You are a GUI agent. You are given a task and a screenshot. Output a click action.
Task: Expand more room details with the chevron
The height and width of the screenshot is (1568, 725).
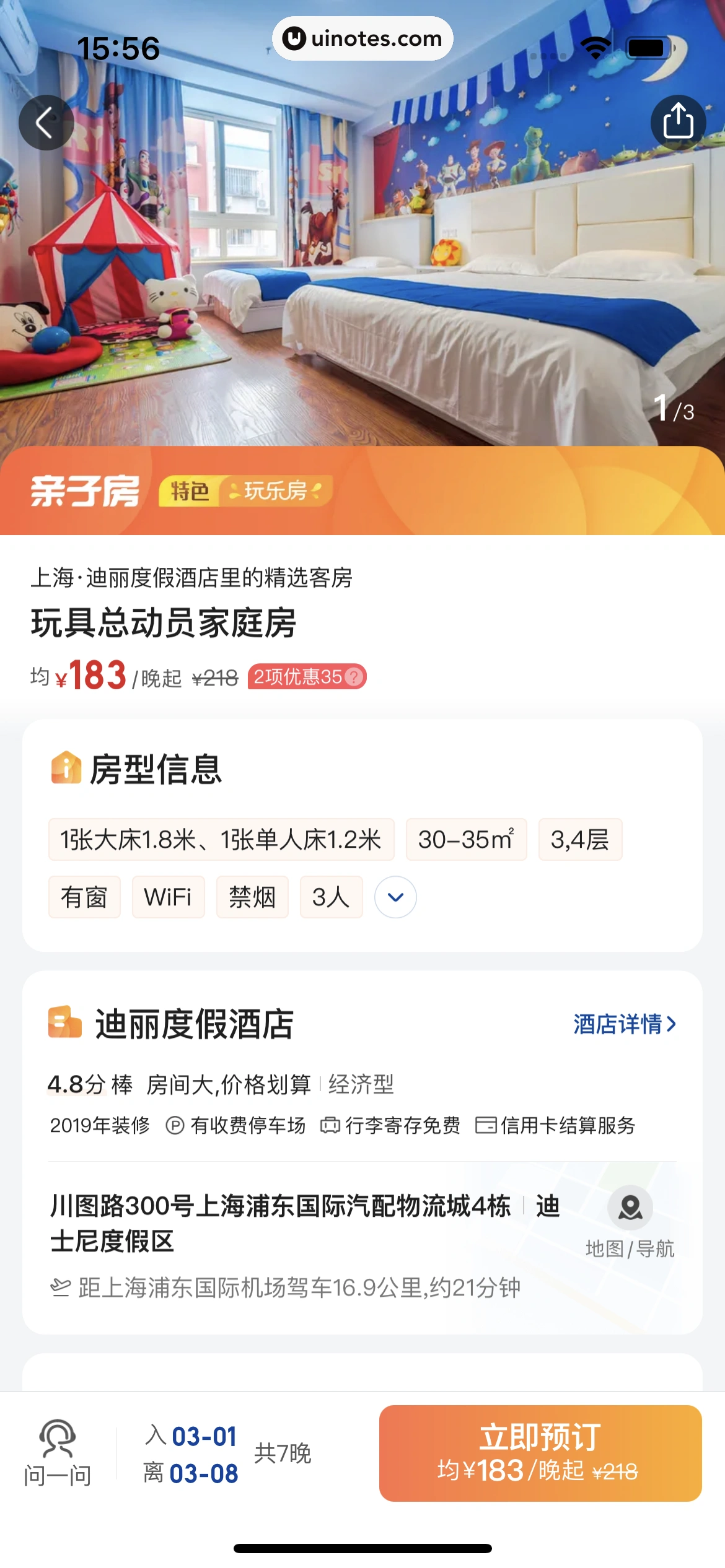pos(394,897)
